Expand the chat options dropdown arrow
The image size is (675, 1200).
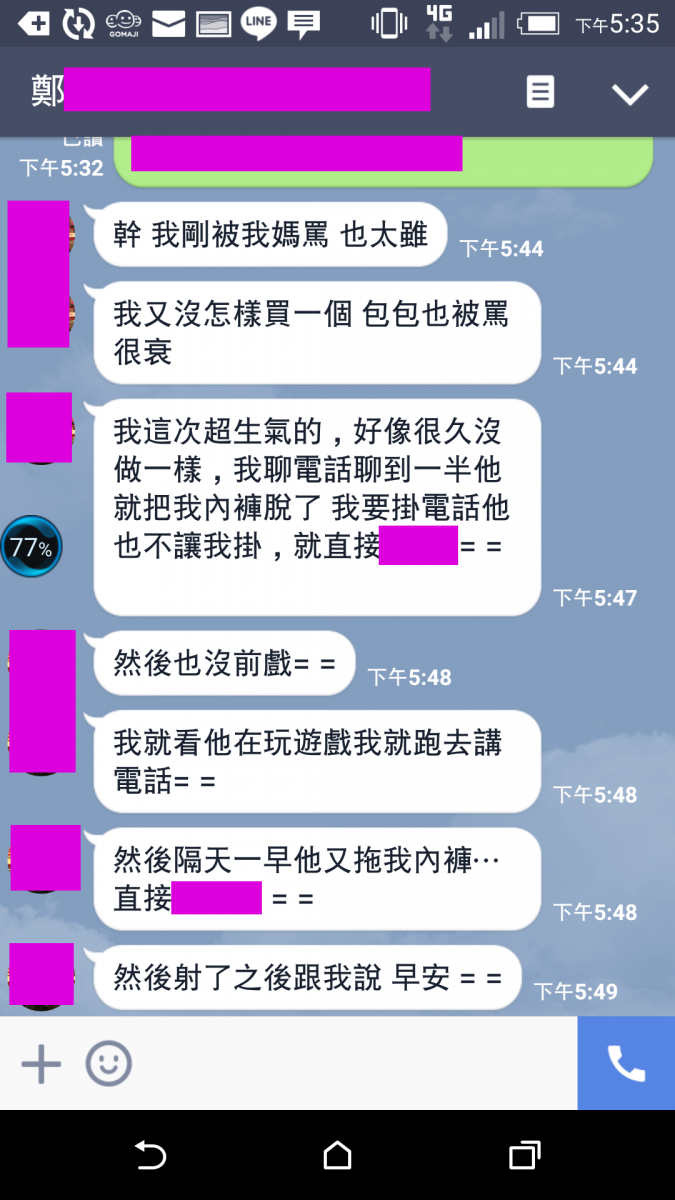coord(630,94)
